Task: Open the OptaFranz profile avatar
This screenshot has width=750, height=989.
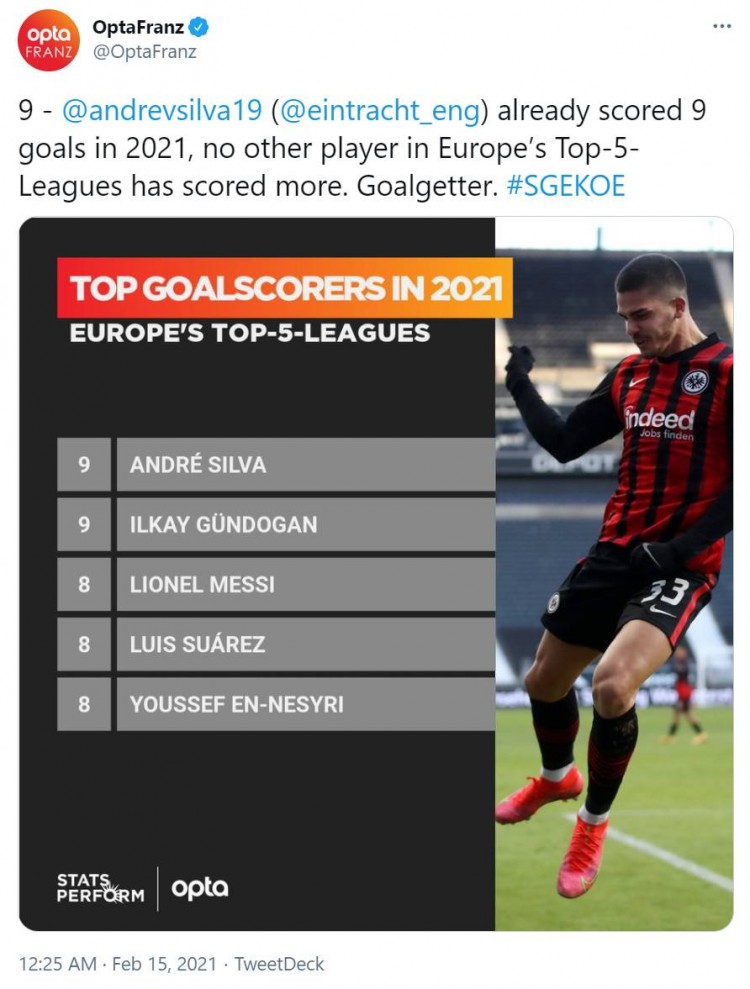Action: pos(47,40)
